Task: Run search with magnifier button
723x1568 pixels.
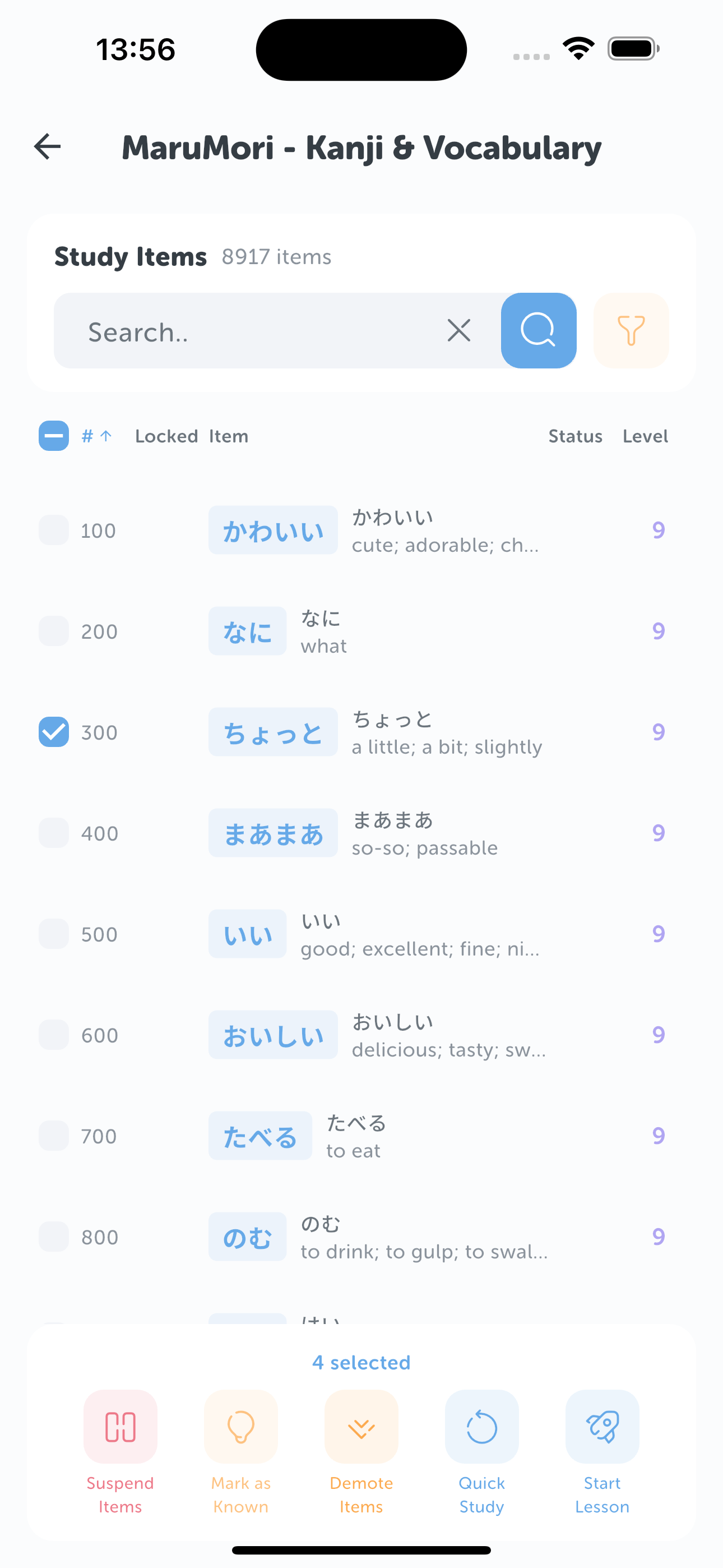Action: (x=539, y=331)
